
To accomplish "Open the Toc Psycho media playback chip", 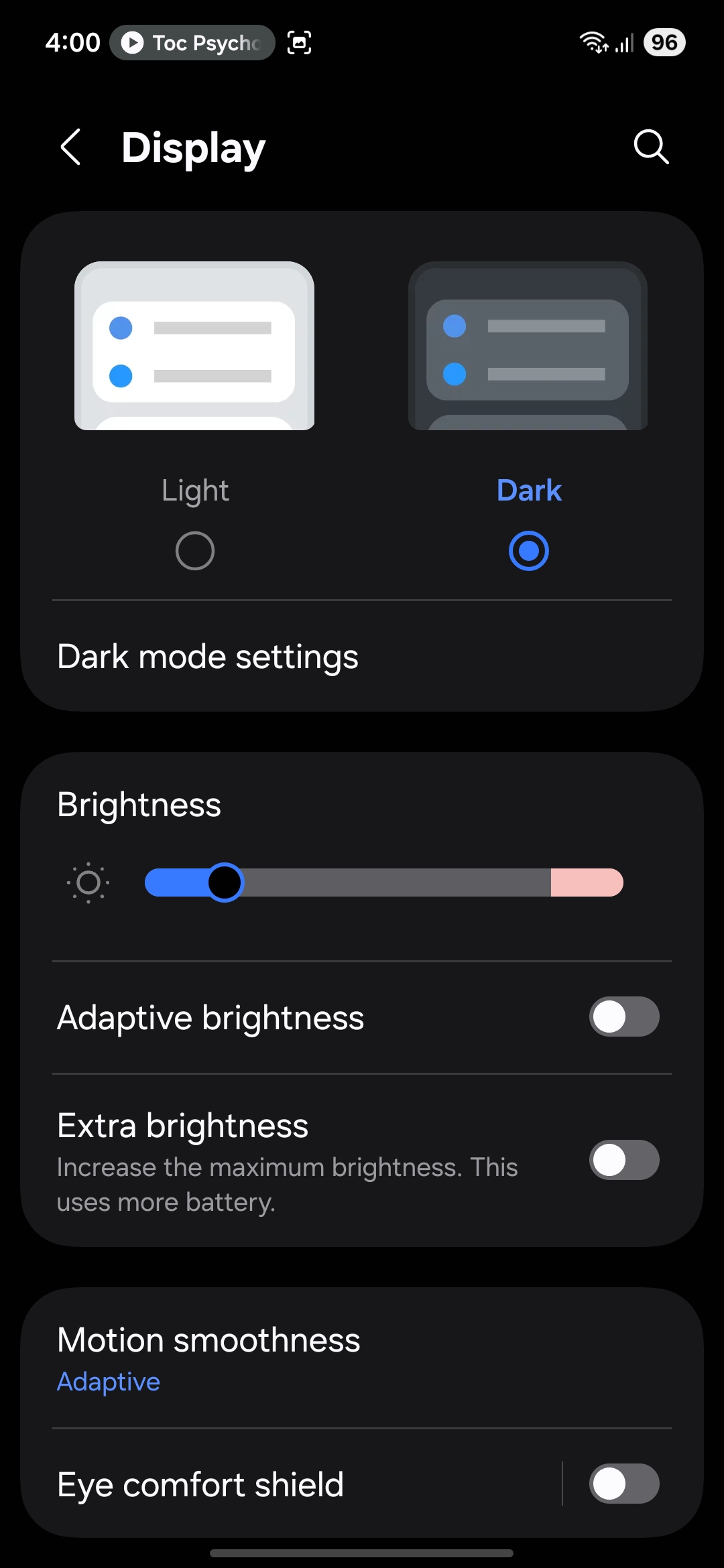I will click(x=192, y=43).
